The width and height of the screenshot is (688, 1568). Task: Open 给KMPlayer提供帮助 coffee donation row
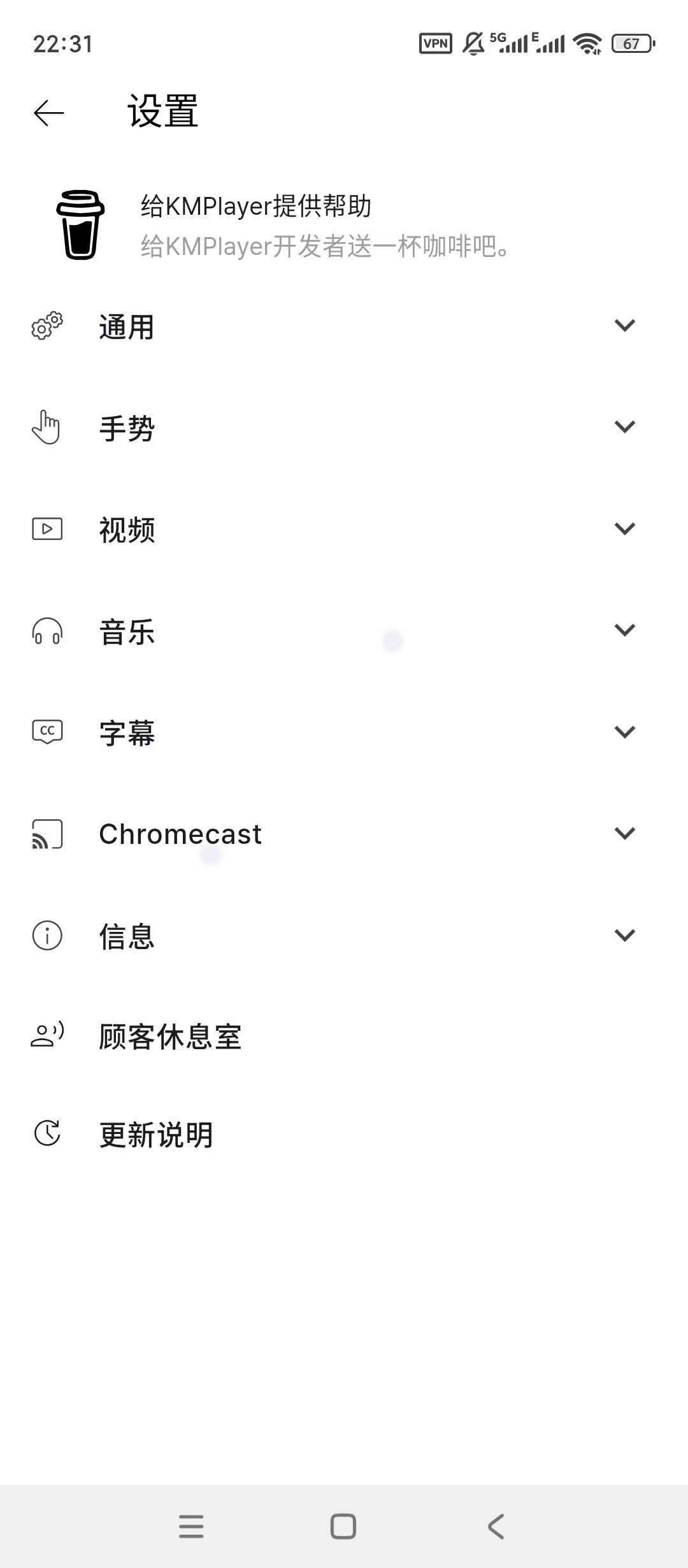pyautogui.click(x=344, y=225)
